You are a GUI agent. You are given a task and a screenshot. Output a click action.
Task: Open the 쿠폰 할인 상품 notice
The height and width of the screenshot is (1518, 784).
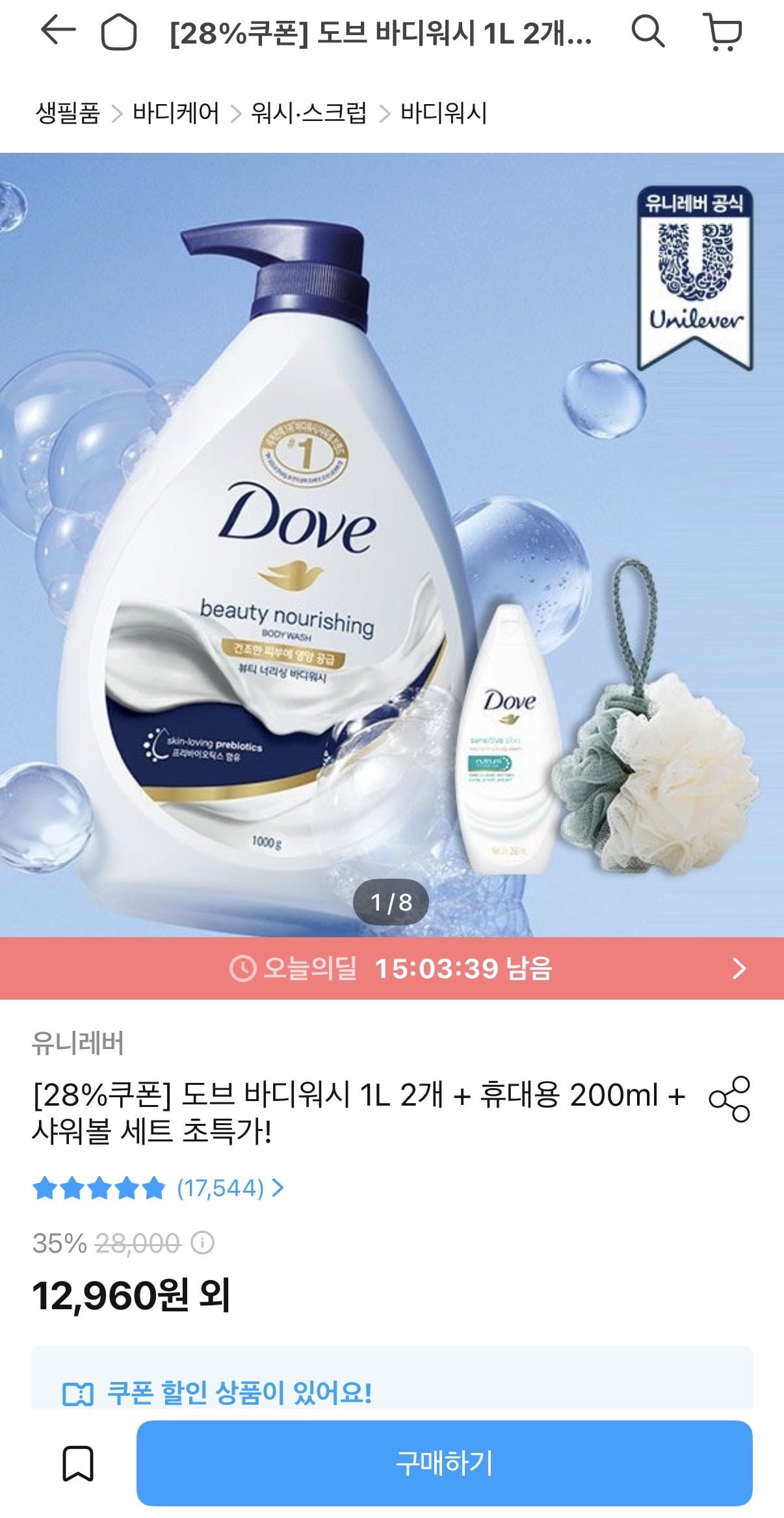[x=239, y=1392]
